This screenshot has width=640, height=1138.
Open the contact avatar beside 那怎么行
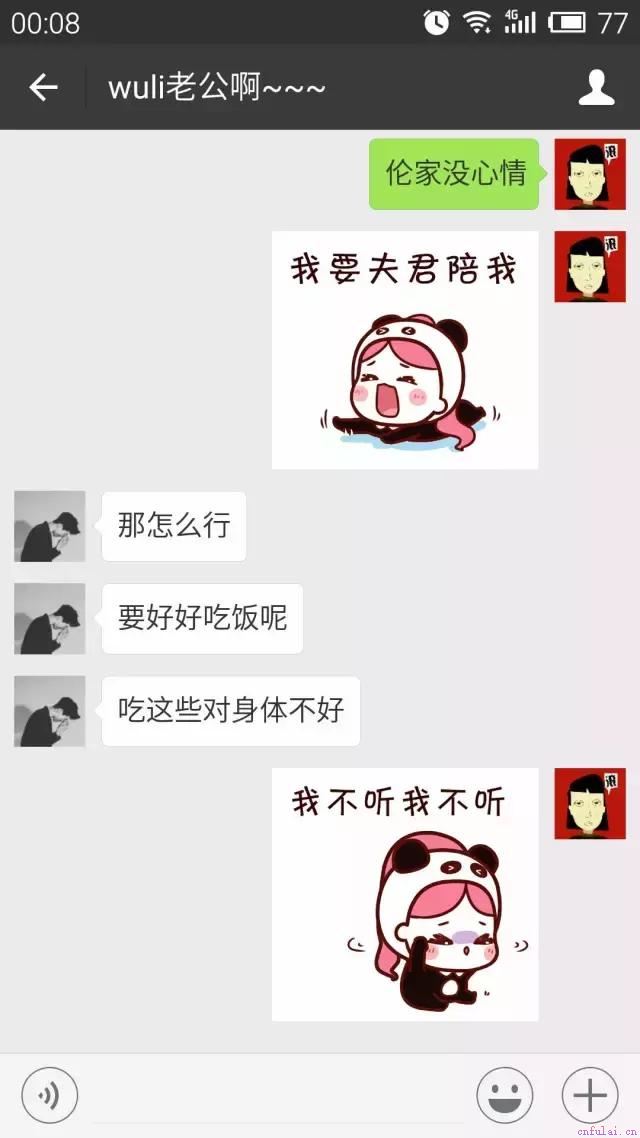[x=50, y=526]
